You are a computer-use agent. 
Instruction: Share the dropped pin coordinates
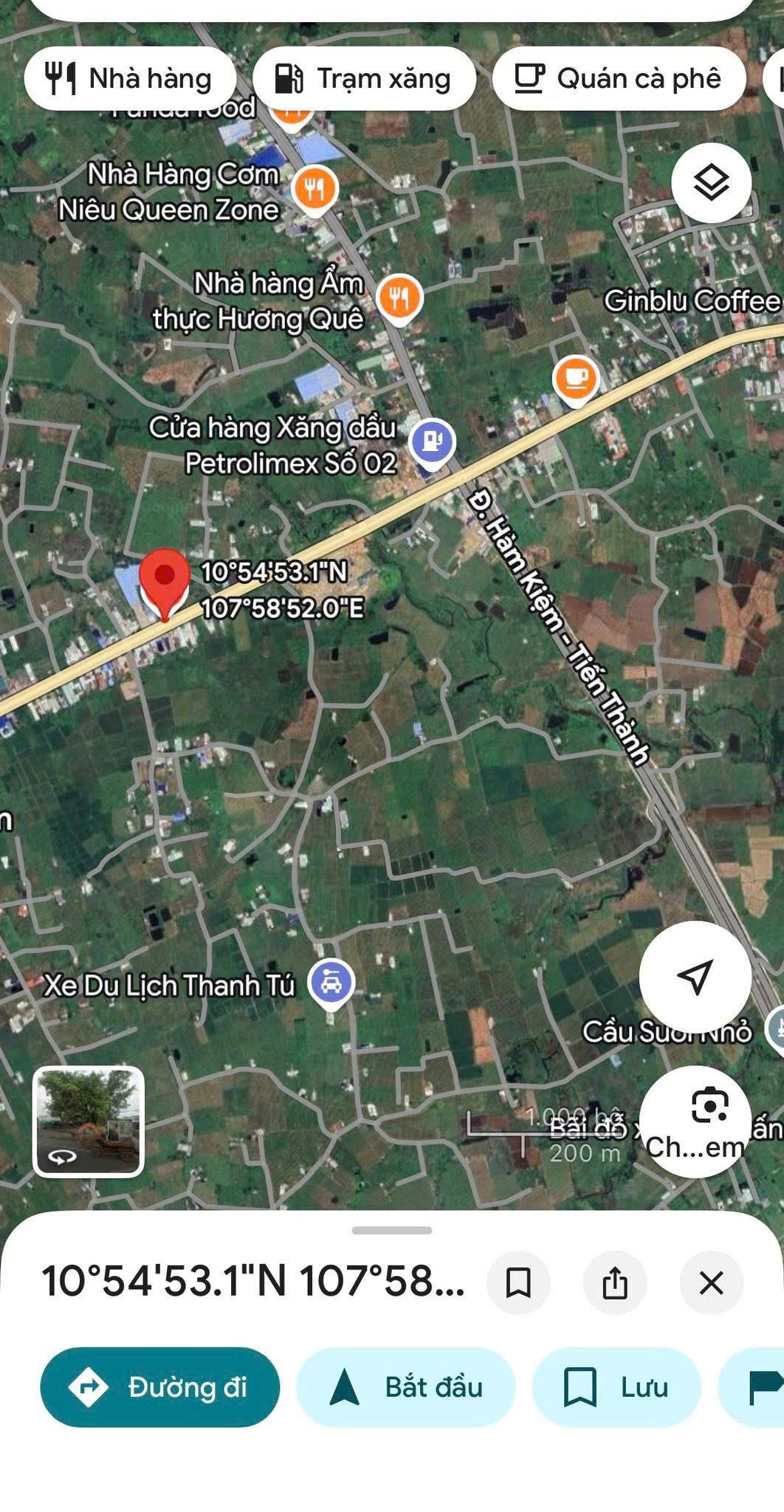(x=615, y=1282)
